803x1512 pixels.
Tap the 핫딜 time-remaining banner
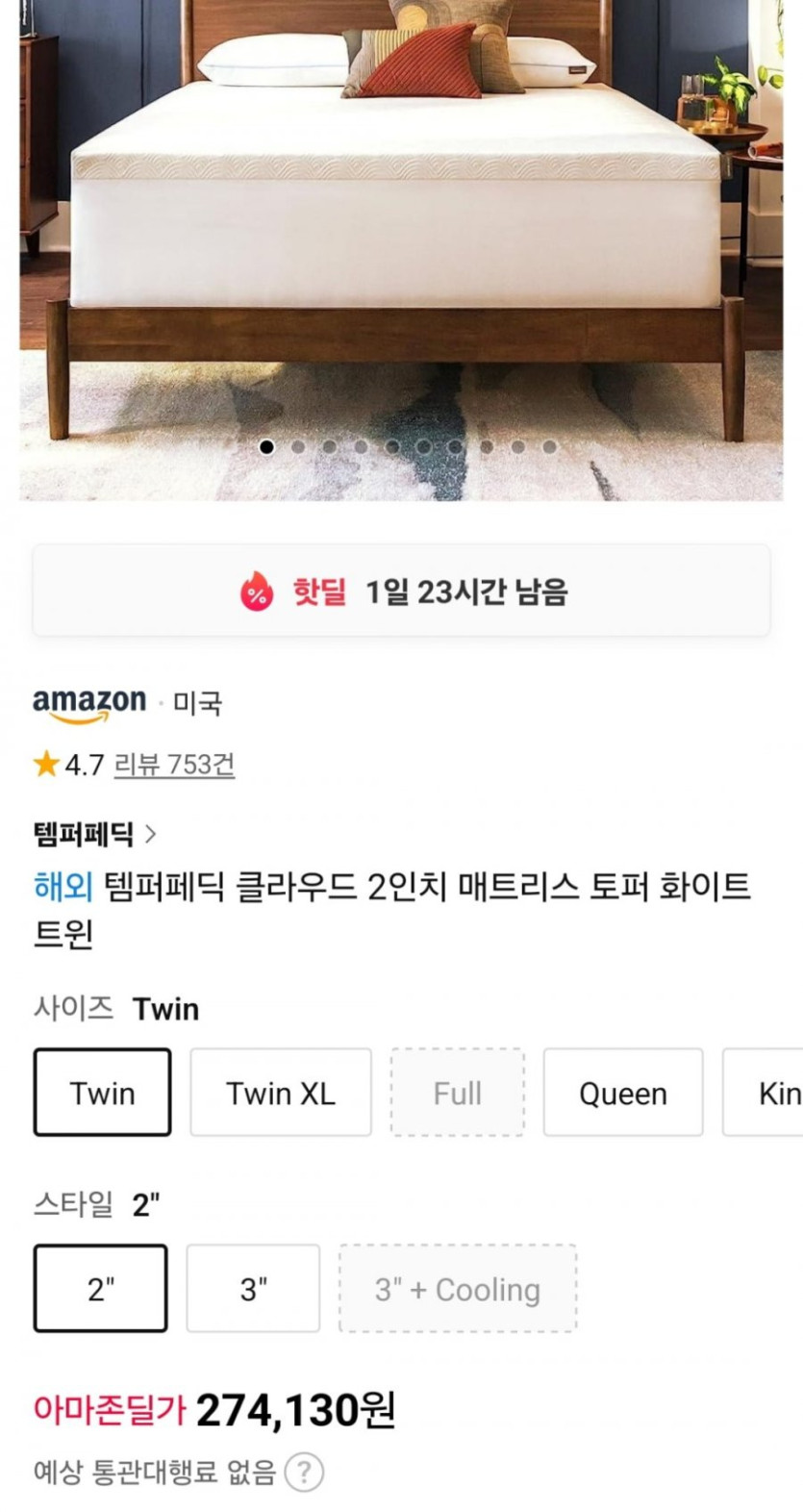click(401, 591)
